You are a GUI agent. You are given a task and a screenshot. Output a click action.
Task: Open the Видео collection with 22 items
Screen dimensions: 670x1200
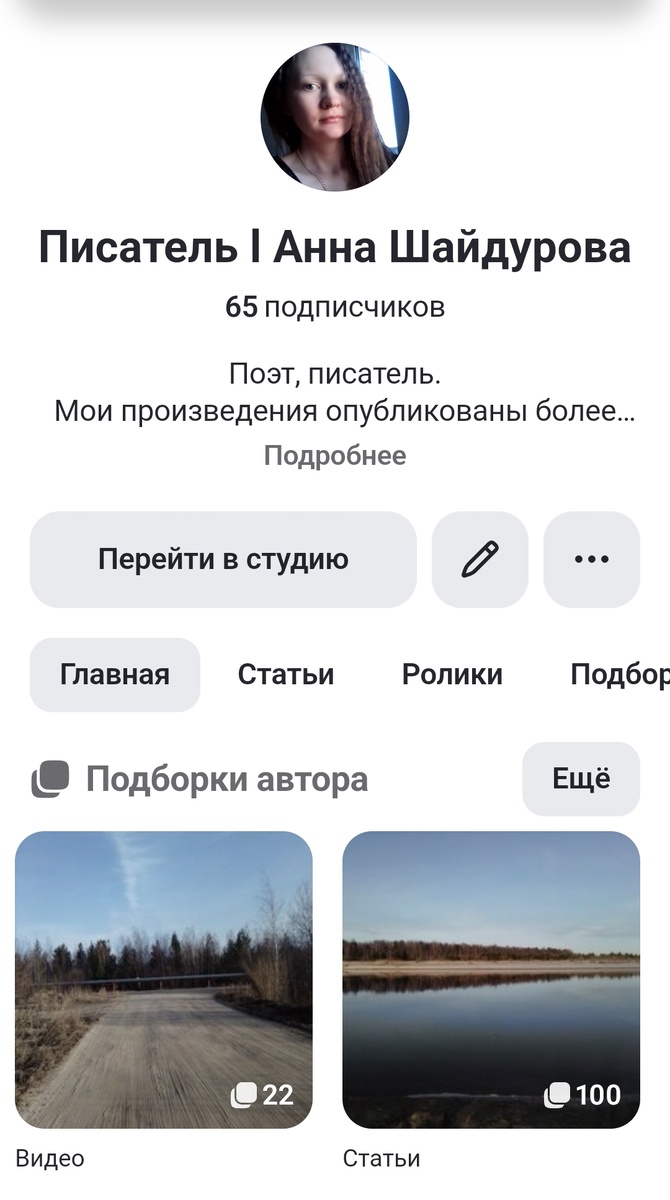coord(164,980)
